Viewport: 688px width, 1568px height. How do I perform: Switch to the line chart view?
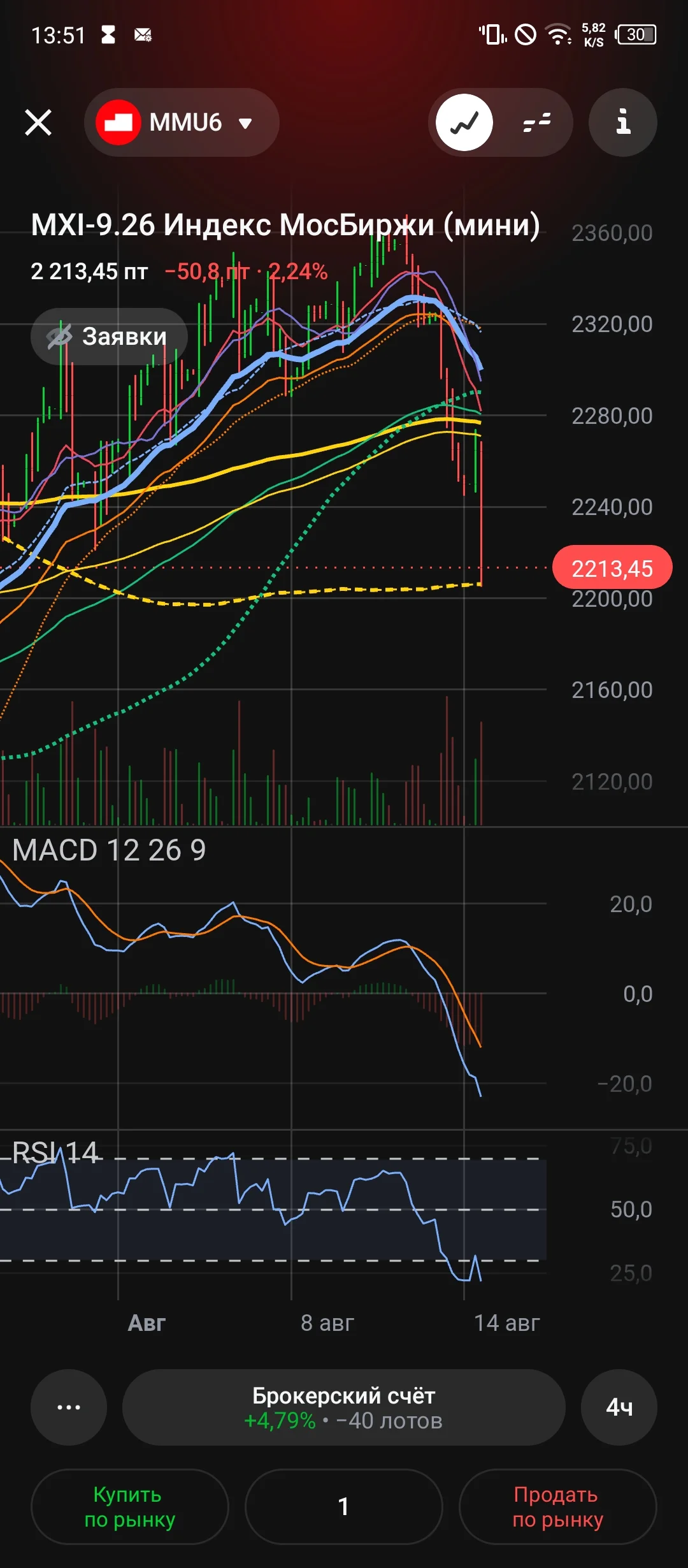[x=464, y=122]
